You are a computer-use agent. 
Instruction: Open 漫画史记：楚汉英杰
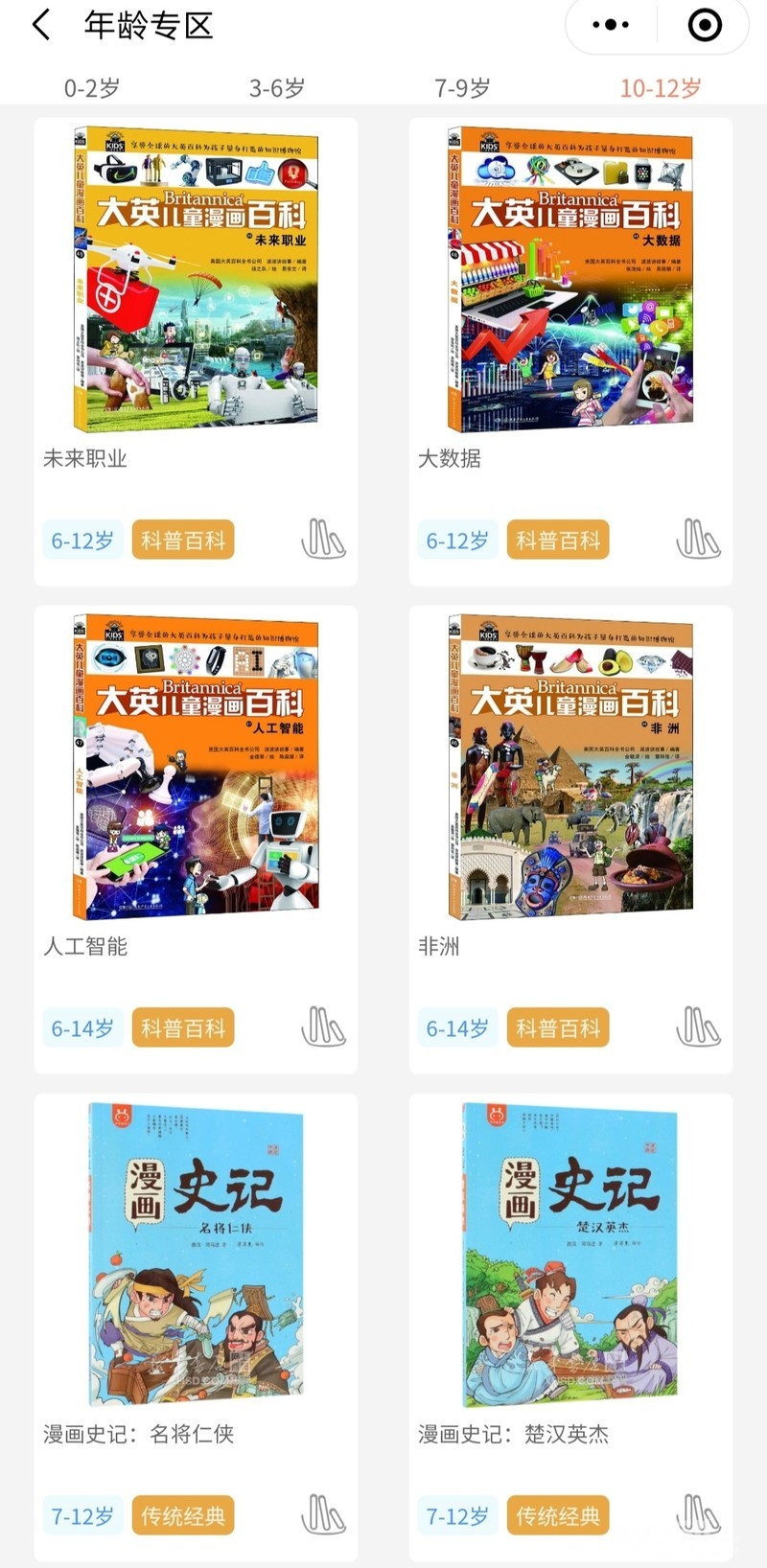(570, 1256)
